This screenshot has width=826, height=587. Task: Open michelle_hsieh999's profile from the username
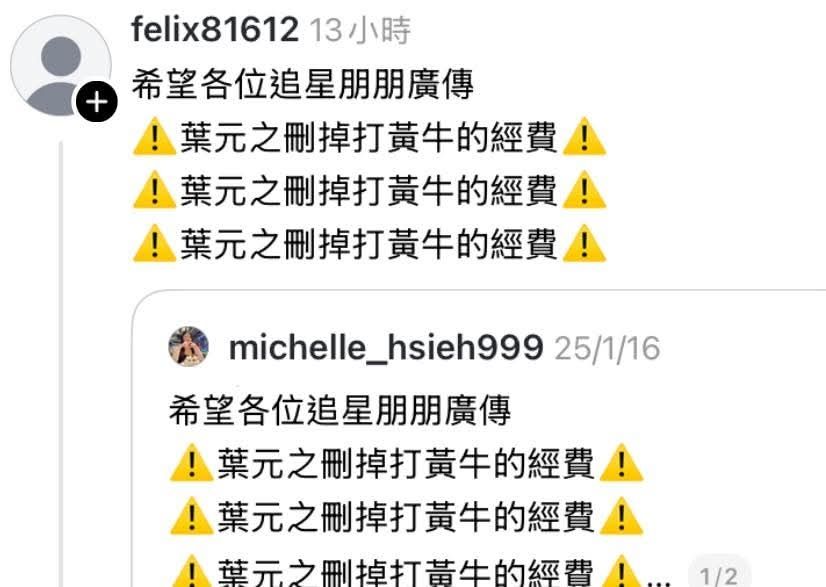tap(386, 348)
